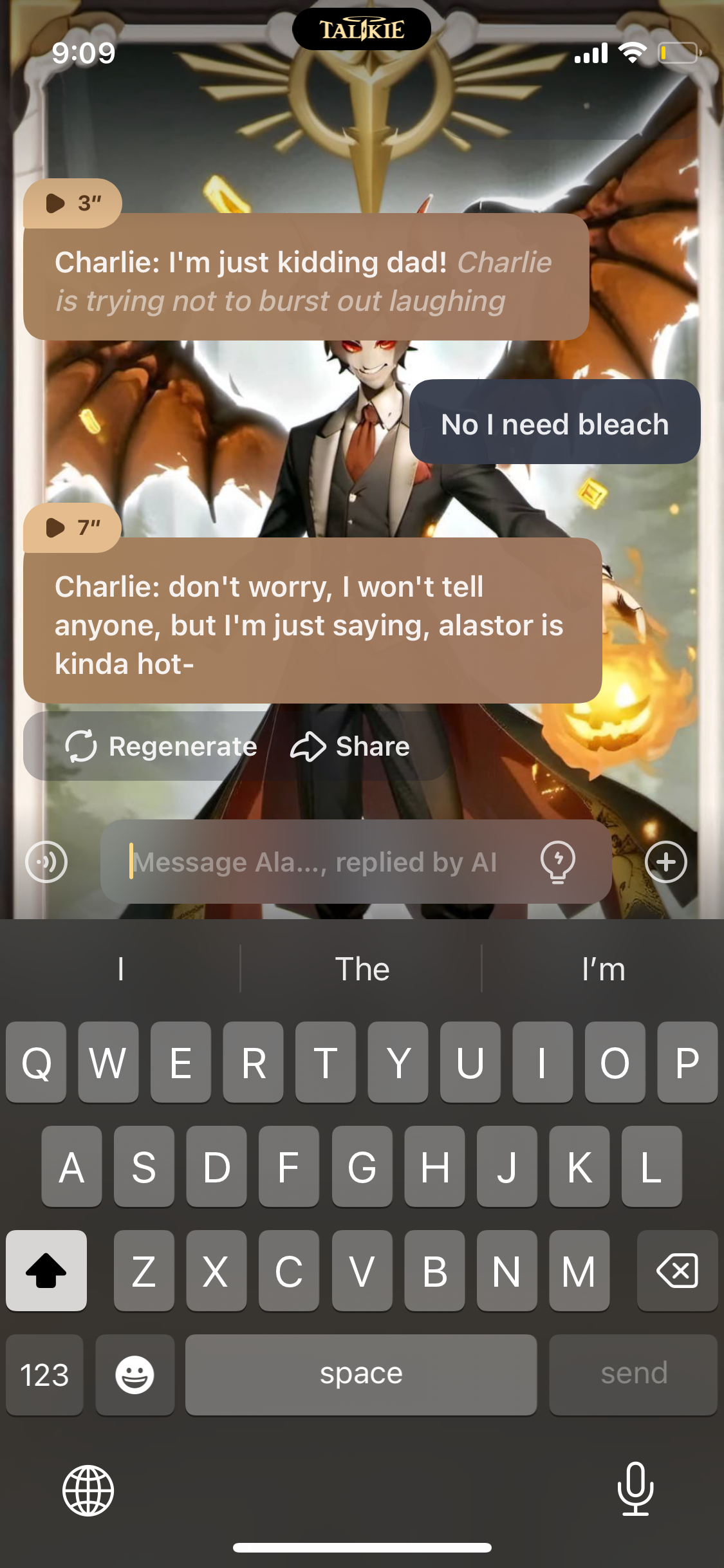Viewport: 724px width, 1568px height.
Task: Regenerate the last AI reply
Action: [161, 747]
